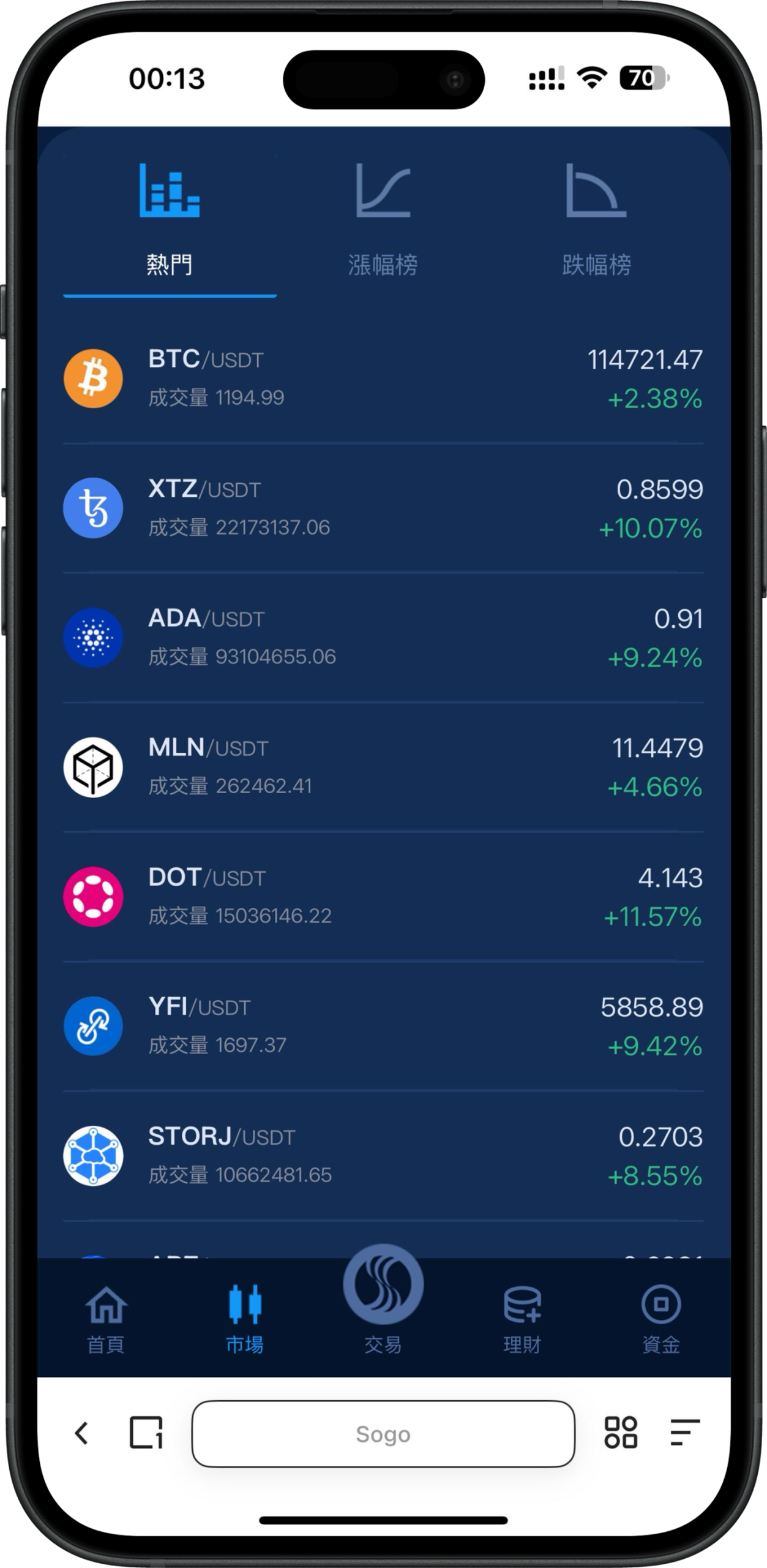Open the 資金 funds tab
The width and height of the screenshot is (767, 1568).
pyautogui.click(x=660, y=1318)
